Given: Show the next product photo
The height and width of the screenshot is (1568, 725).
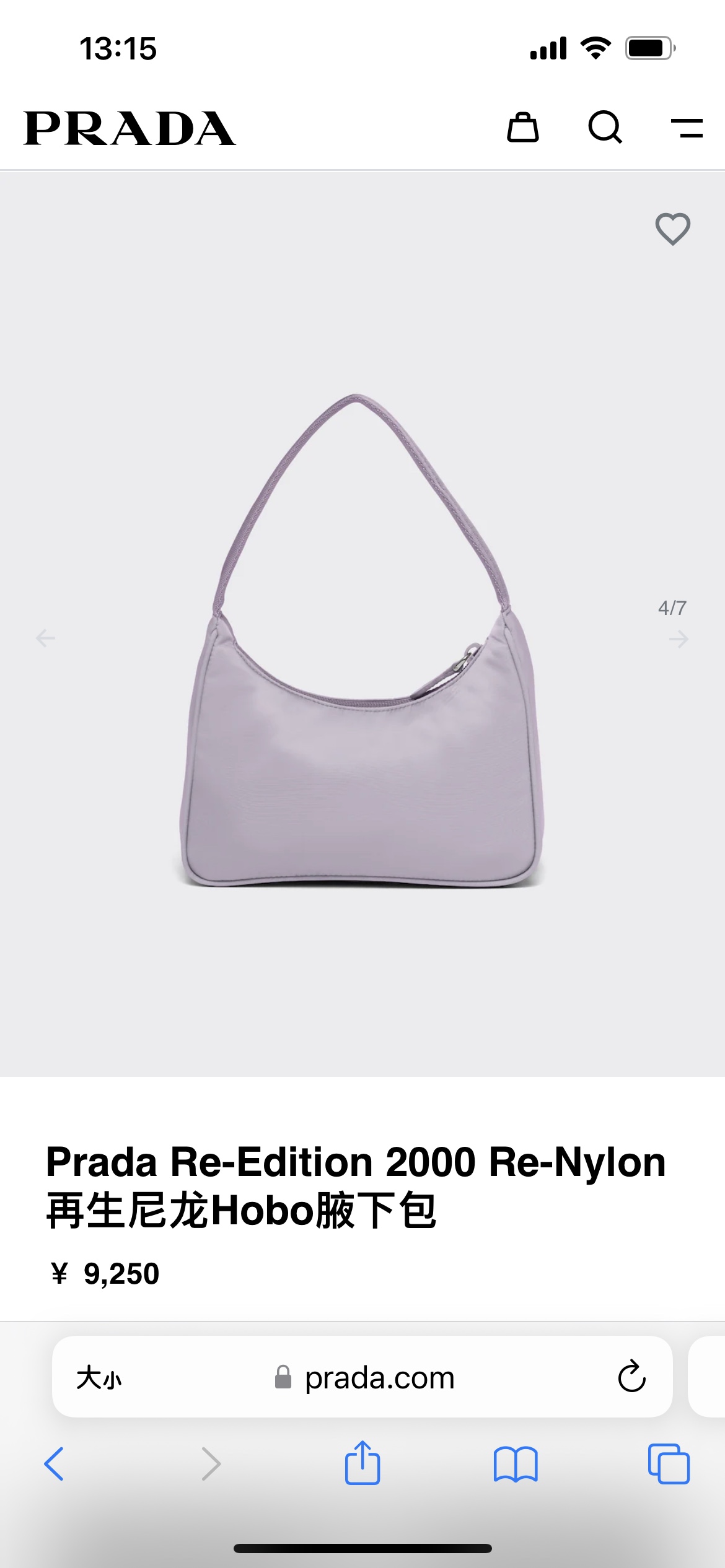Looking at the screenshot, I should point(679,638).
